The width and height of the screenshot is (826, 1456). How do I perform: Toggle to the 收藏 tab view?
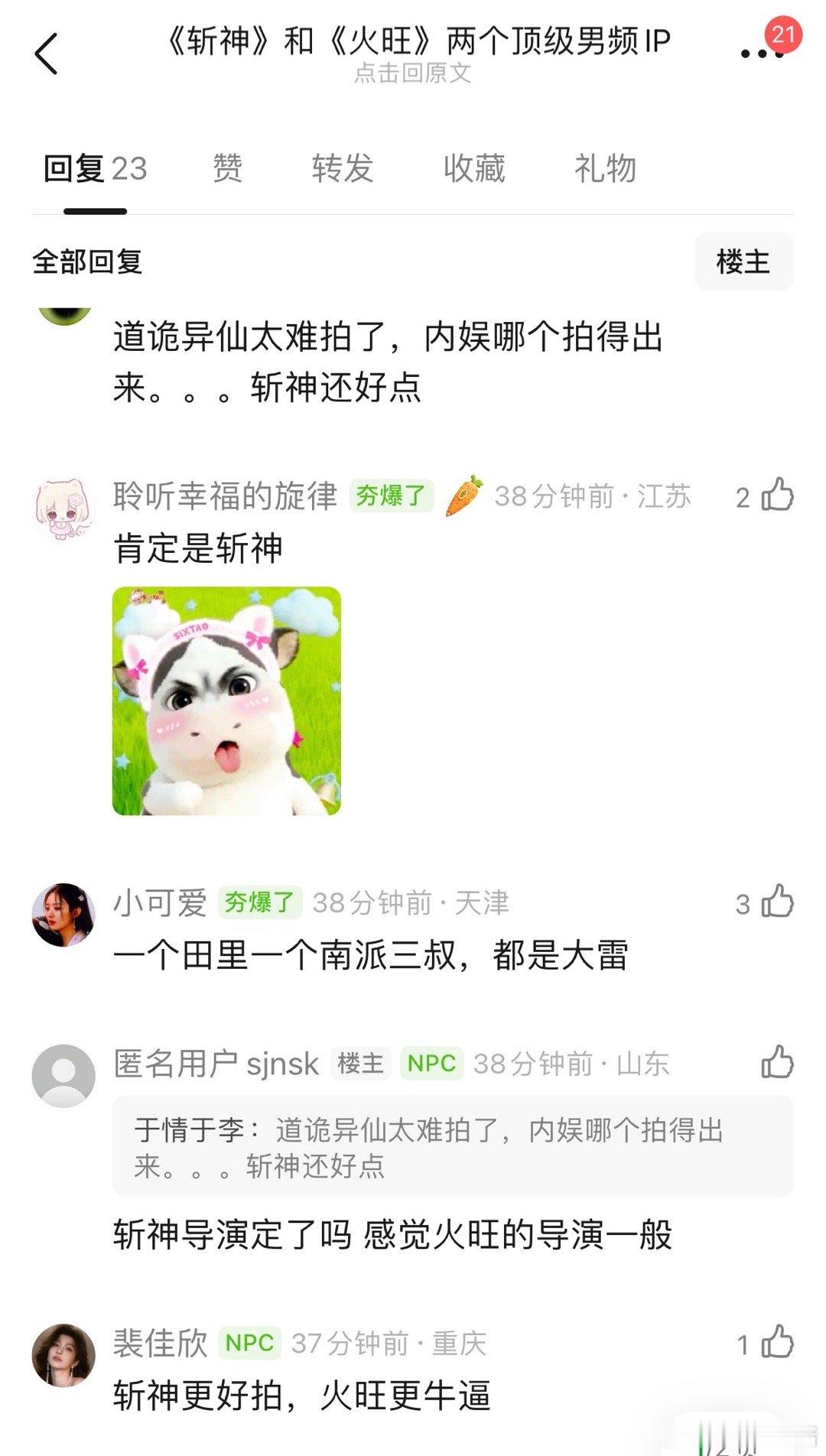pyautogui.click(x=473, y=170)
